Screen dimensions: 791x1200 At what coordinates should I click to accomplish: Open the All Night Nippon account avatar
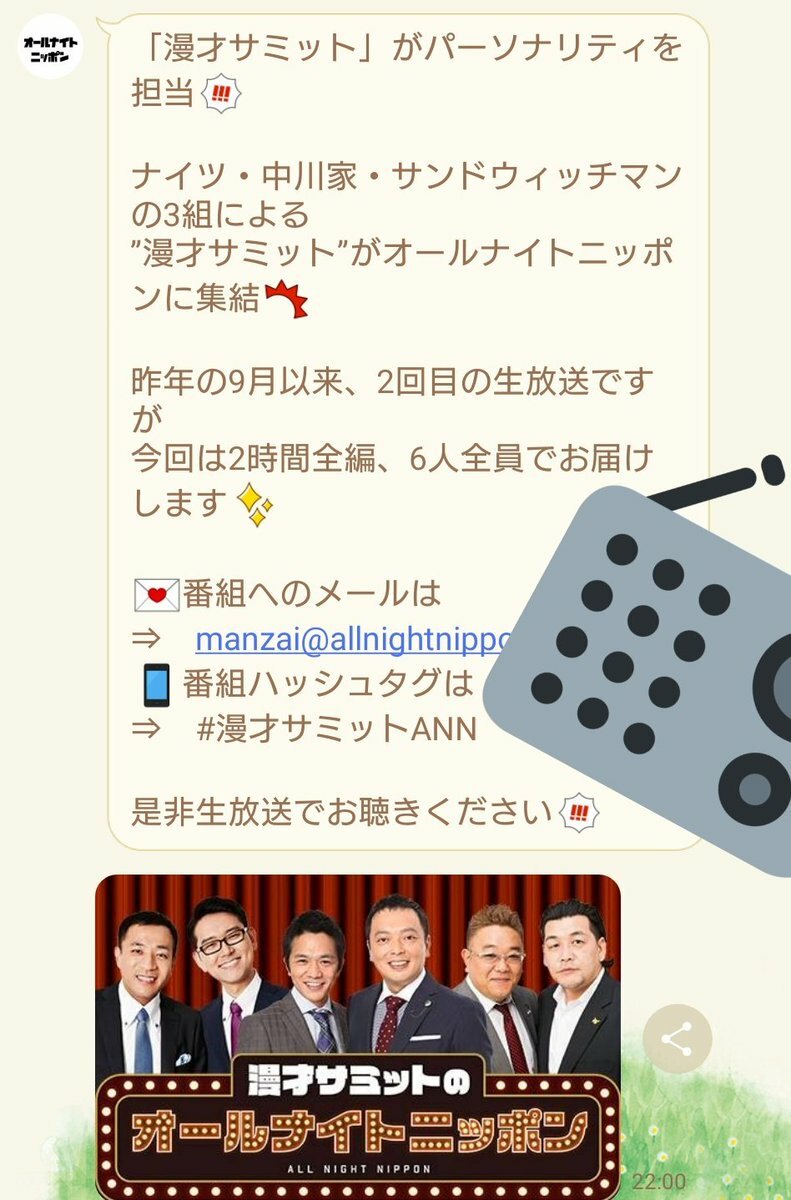[50, 46]
